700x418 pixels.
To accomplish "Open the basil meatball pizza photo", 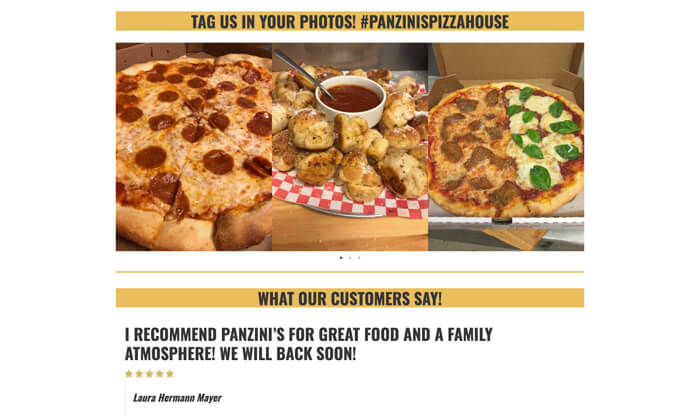I will pos(506,147).
